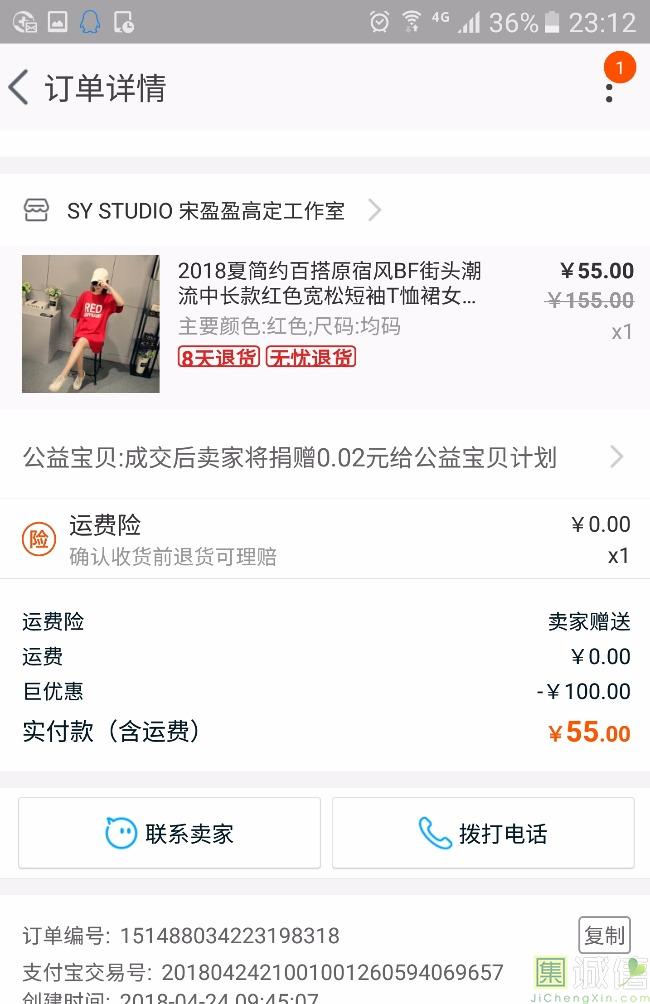View the 公益宝贝 donation plan details
Screen dimensions: 650x1004
pos(324,458)
